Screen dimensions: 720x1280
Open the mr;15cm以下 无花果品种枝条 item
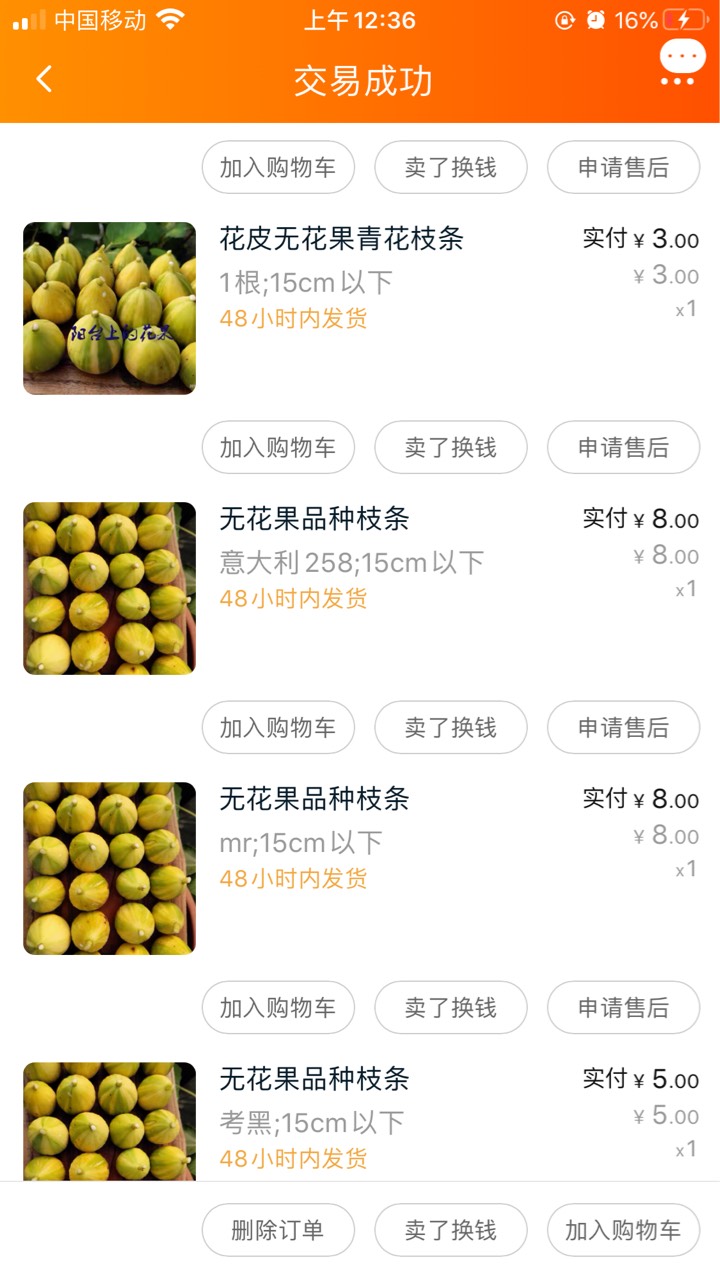coord(360,868)
